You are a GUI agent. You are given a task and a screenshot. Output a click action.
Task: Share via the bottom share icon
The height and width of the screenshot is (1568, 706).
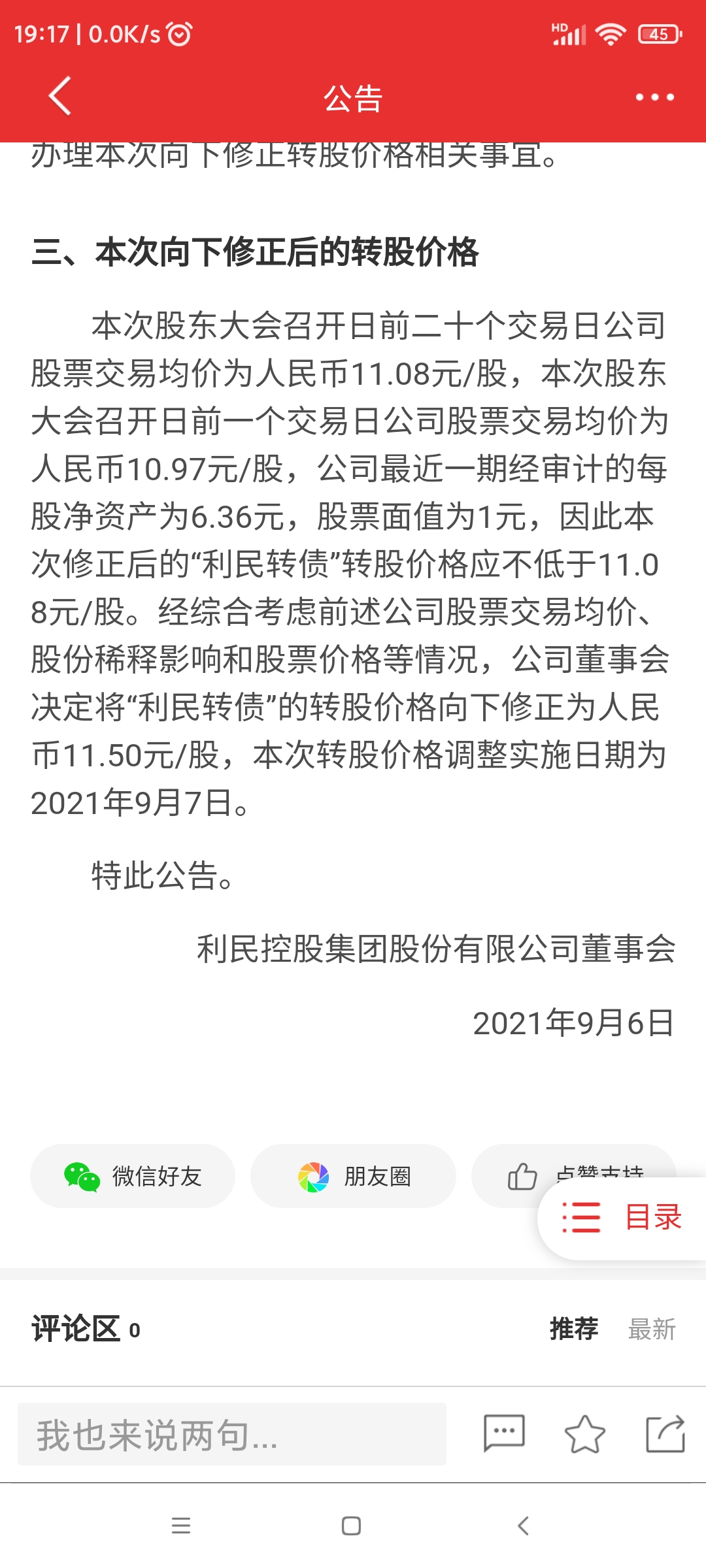665,1433
